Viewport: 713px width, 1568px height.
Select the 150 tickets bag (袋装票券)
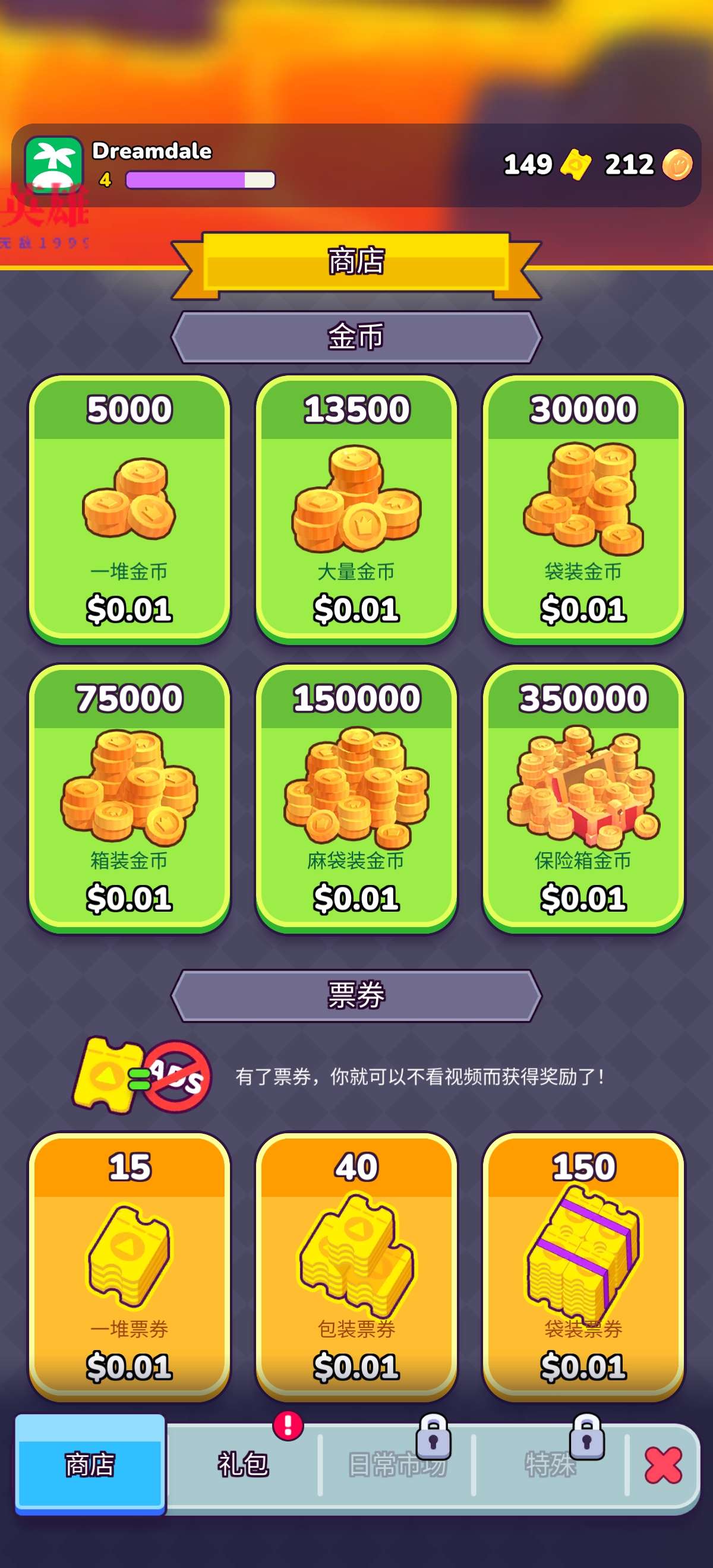[583, 1266]
